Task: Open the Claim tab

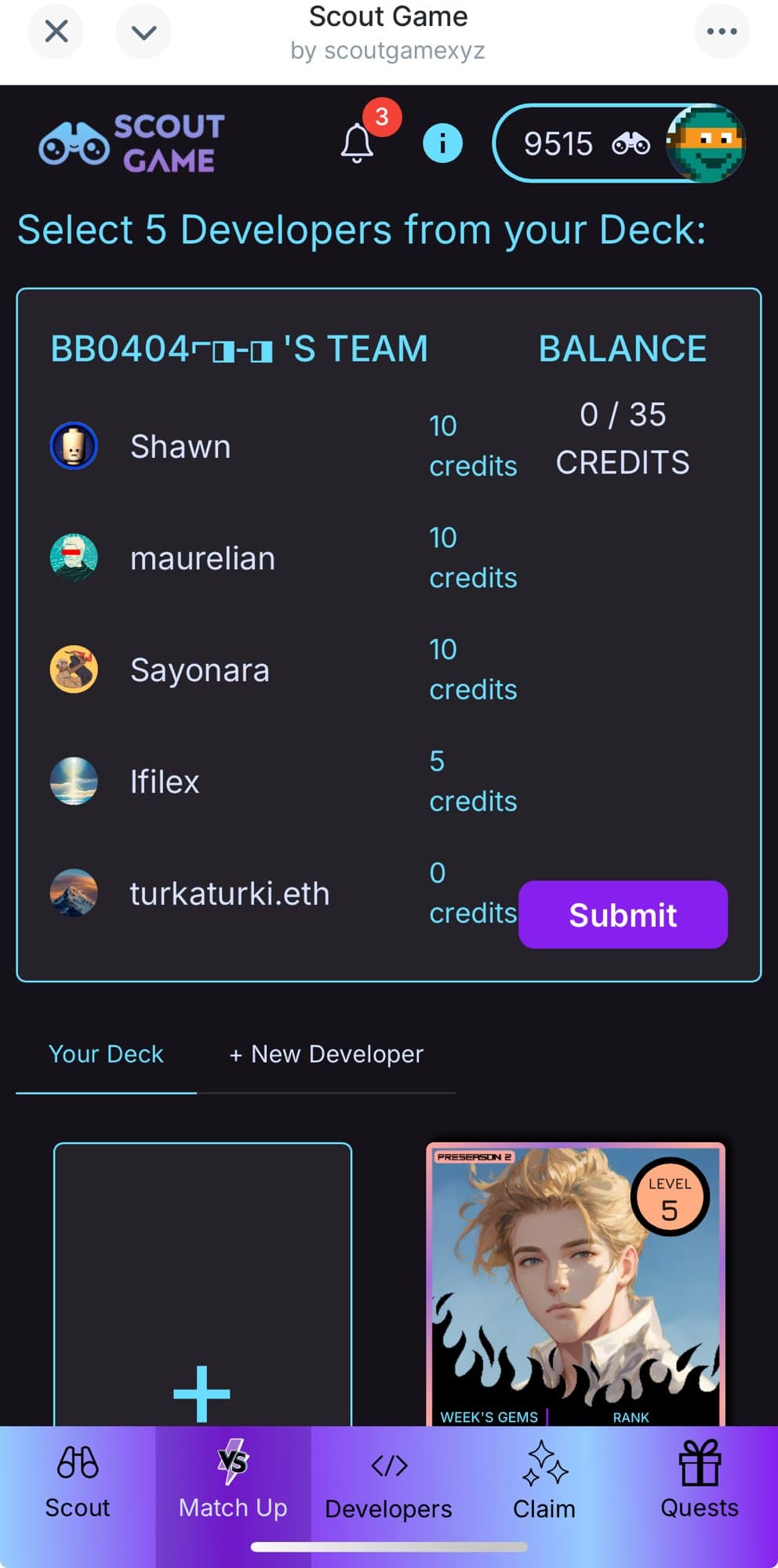Action: [544, 1482]
